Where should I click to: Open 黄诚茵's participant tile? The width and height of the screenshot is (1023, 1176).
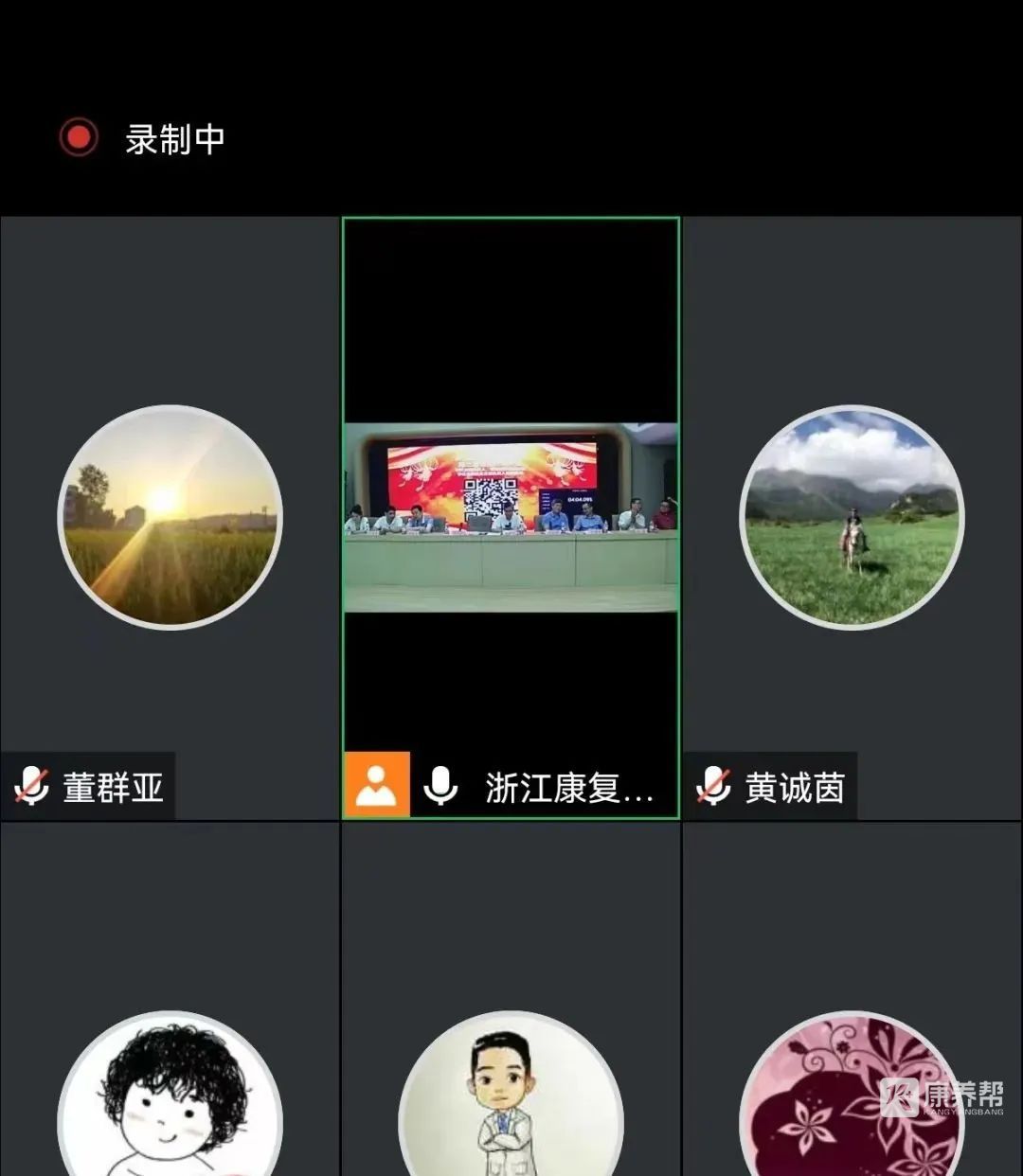[x=852, y=518]
